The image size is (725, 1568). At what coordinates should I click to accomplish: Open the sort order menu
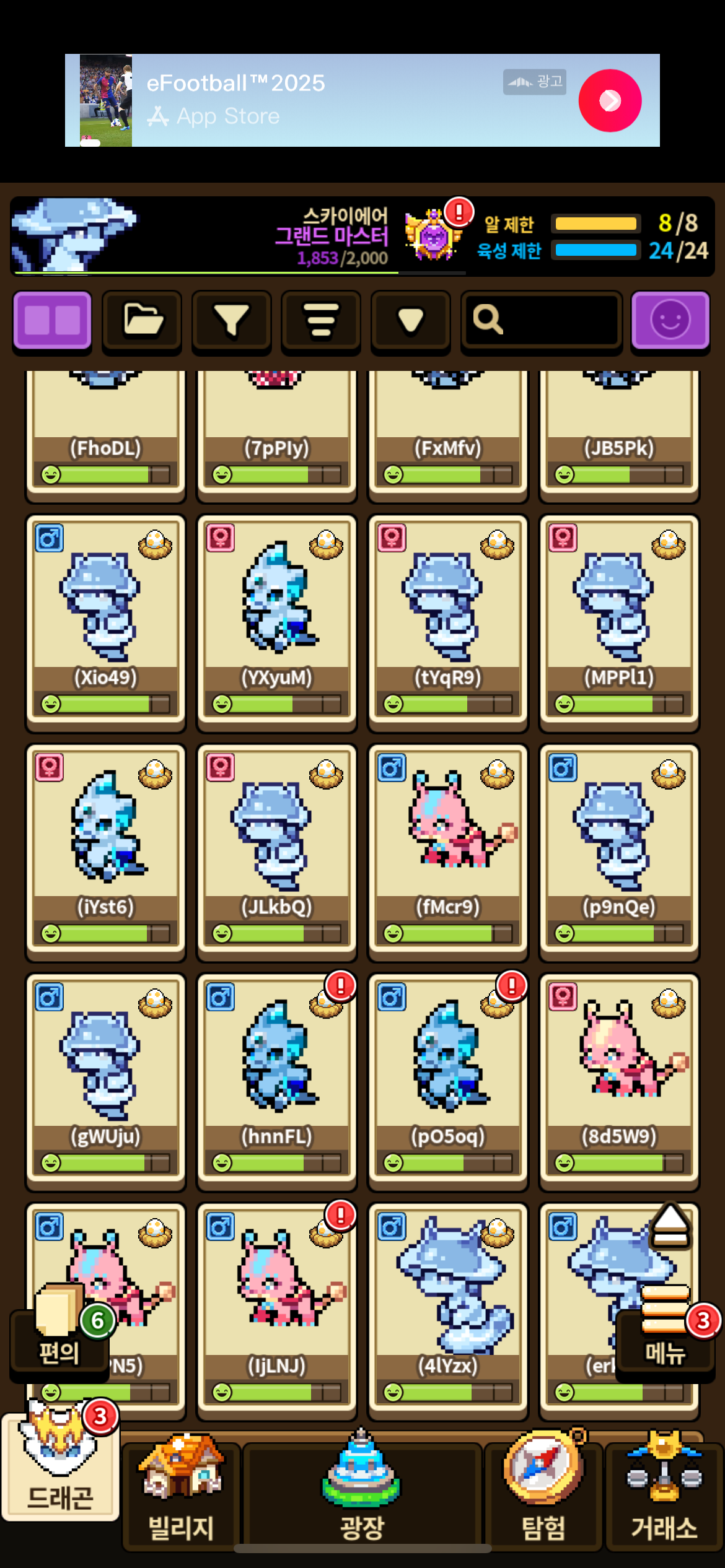(x=321, y=320)
